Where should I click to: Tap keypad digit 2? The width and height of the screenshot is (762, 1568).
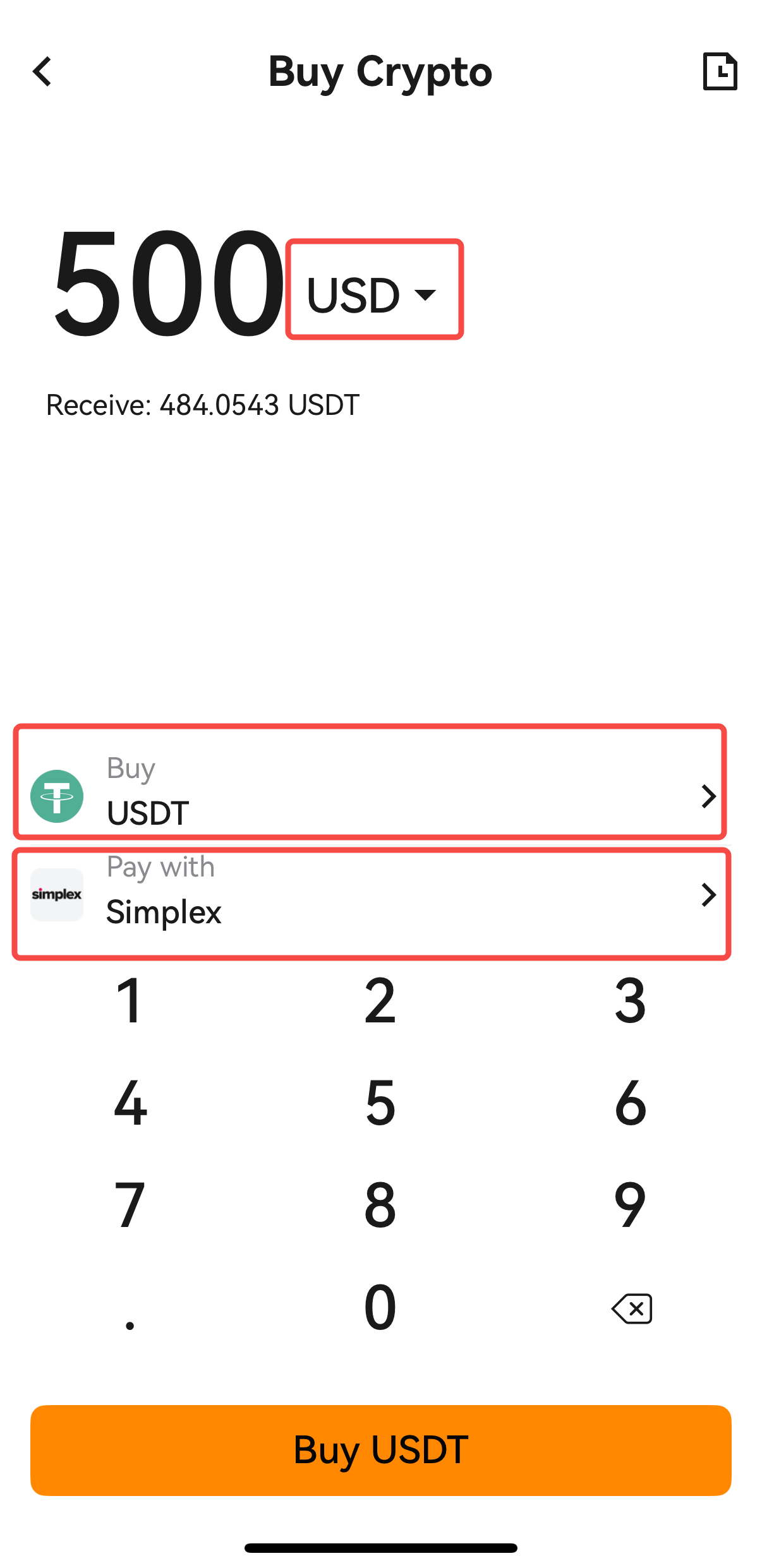click(x=380, y=1000)
